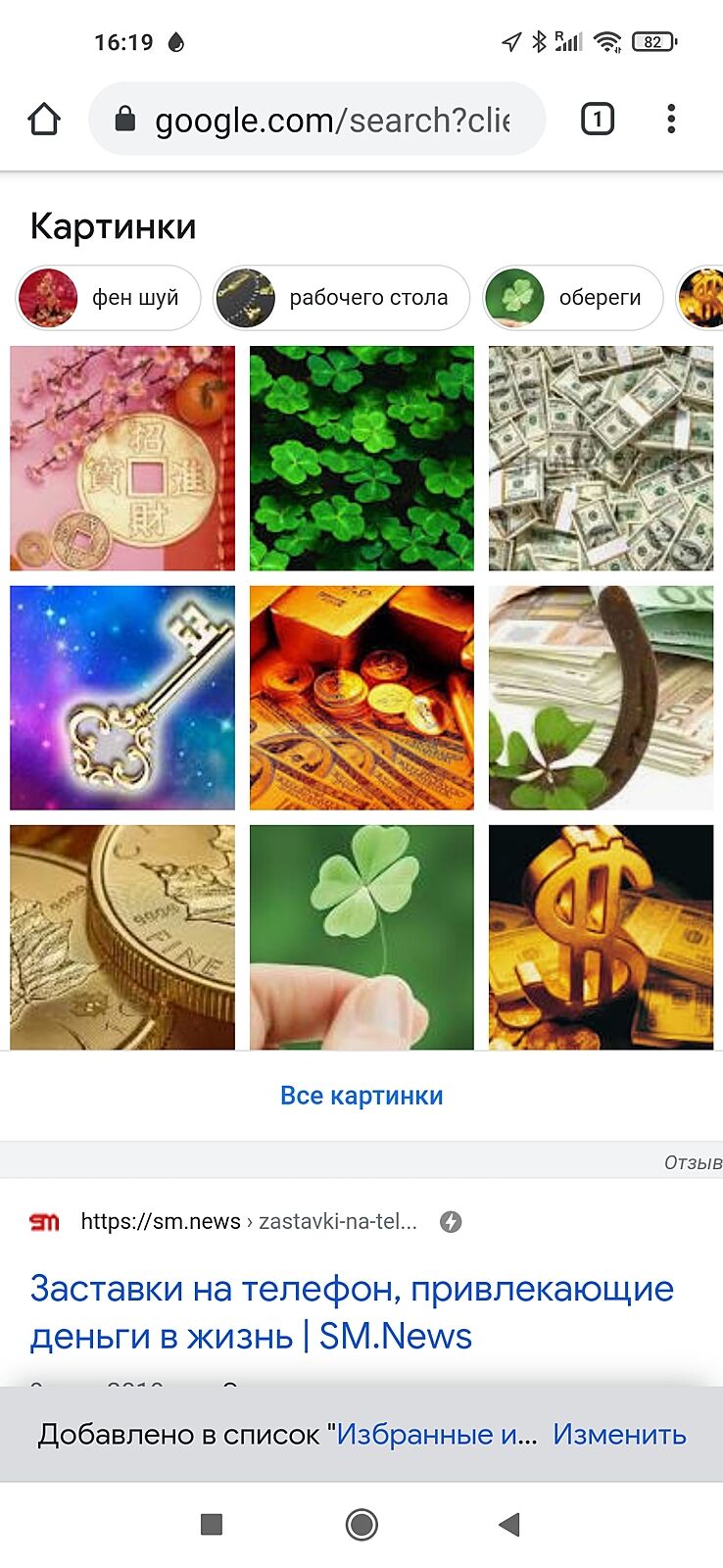Open the horseshoe with euro banknotes image

pyautogui.click(x=601, y=698)
